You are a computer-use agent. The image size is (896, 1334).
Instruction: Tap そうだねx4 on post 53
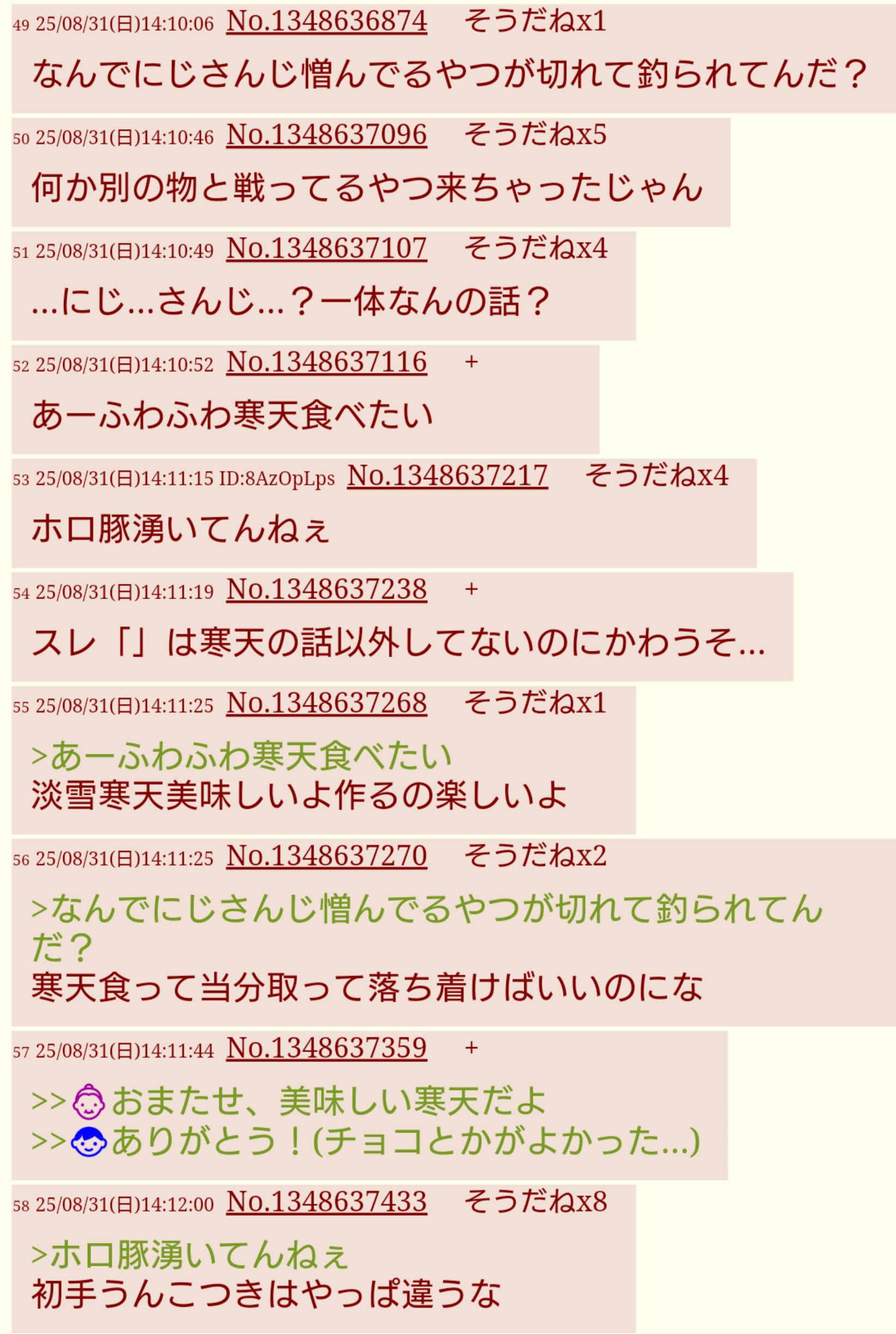click(656, 476)
